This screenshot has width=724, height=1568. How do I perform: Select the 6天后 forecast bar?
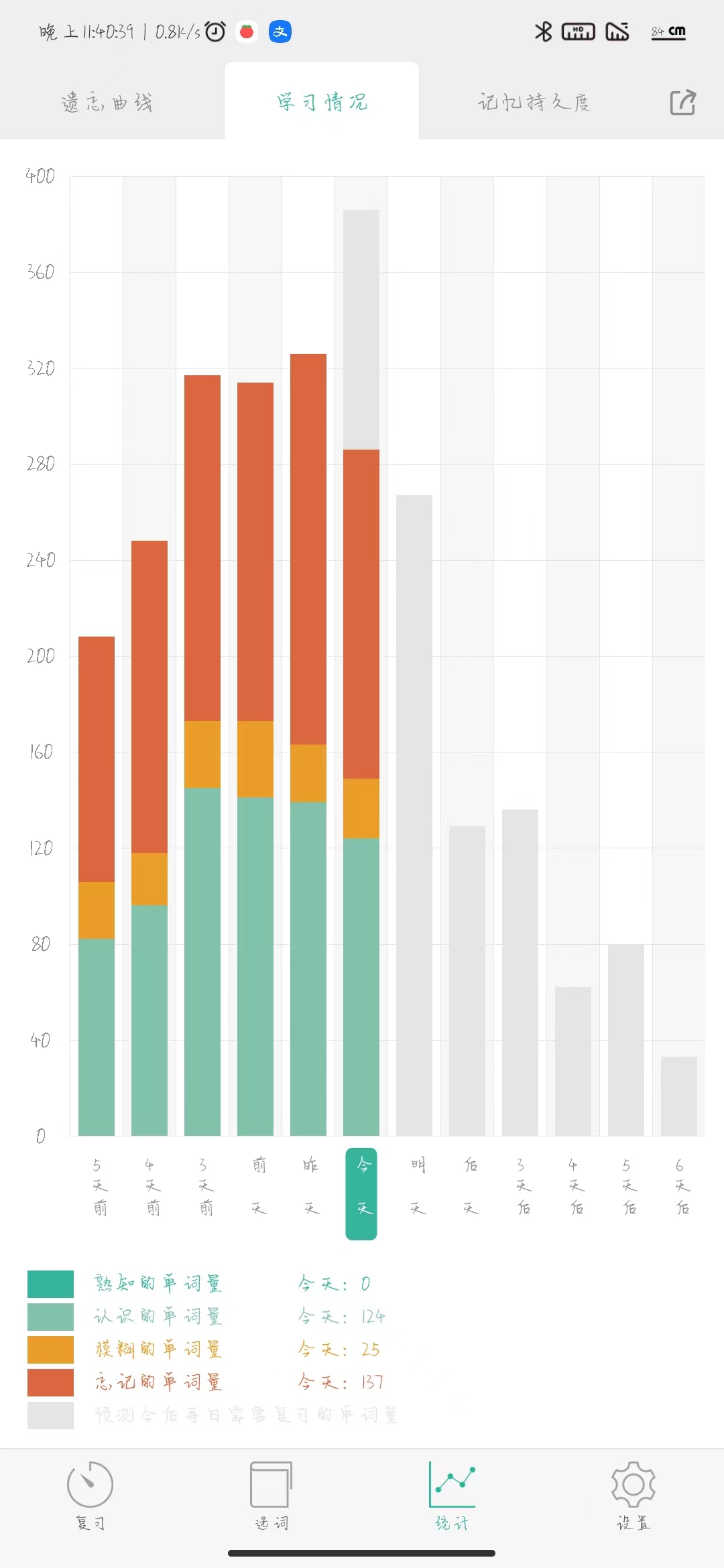[x=679, y=1096]
